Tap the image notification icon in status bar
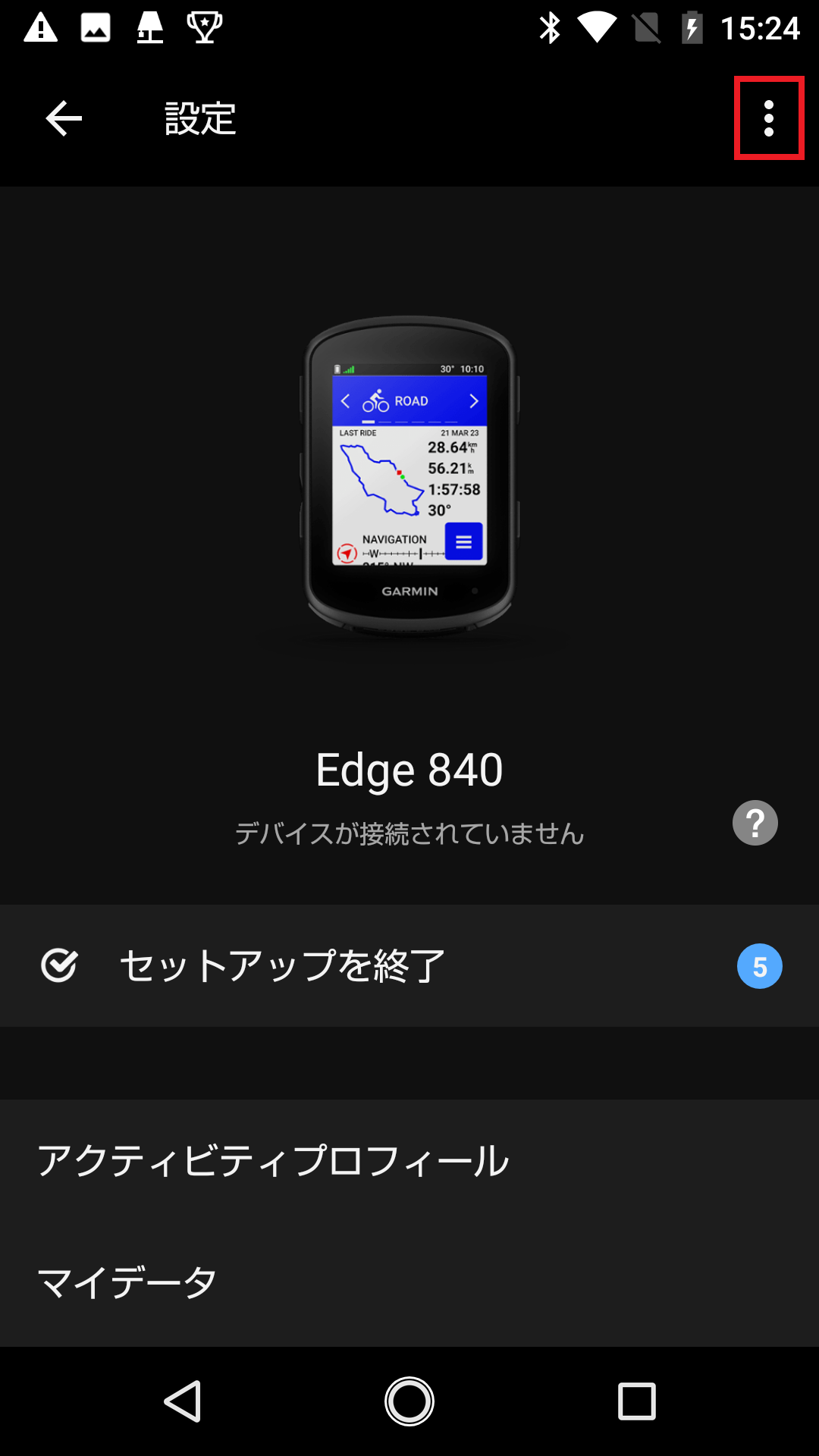 (94, 28)
